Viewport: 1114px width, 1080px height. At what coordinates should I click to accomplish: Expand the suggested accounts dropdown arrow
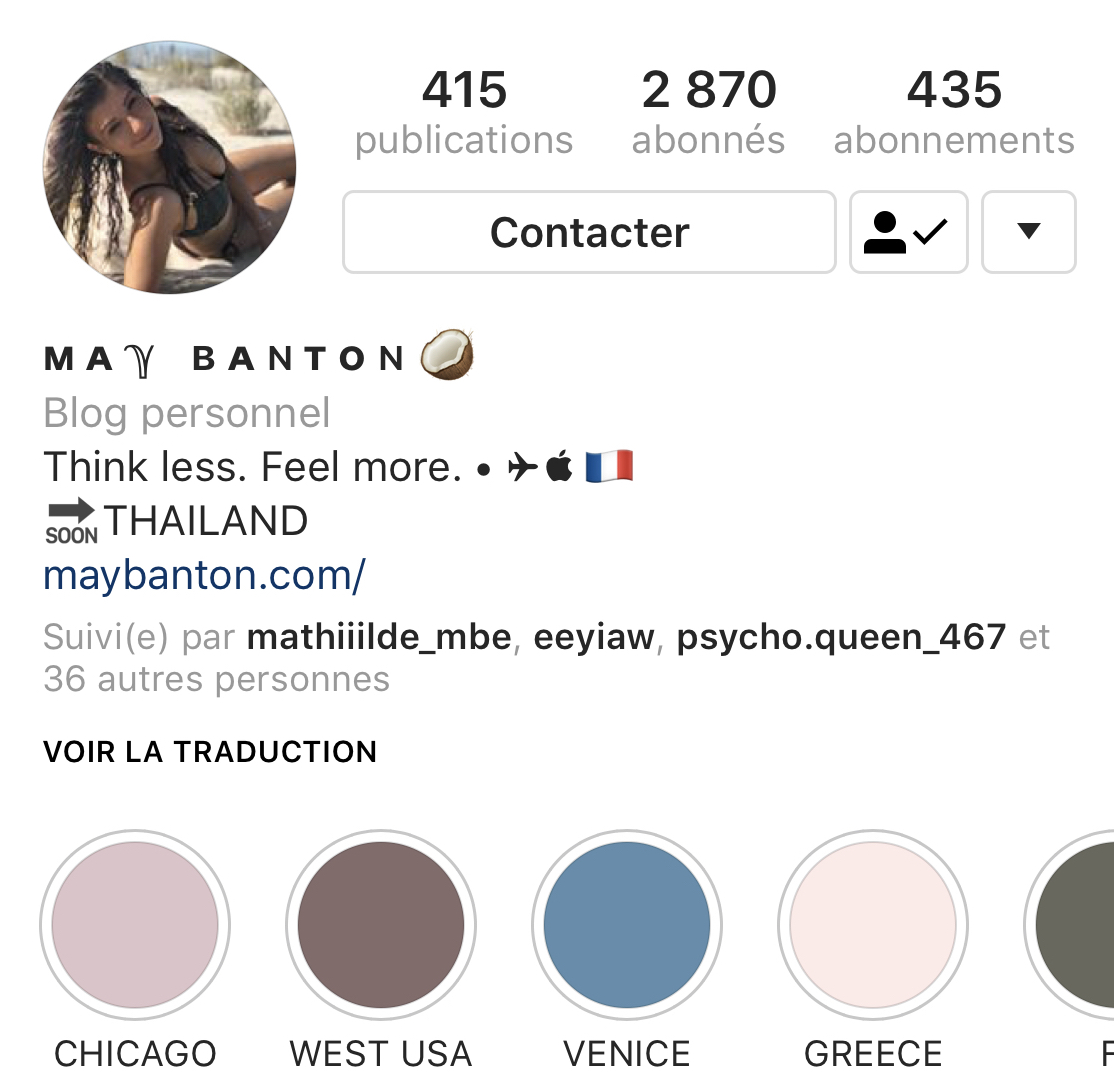click(x=1028, y=233)
